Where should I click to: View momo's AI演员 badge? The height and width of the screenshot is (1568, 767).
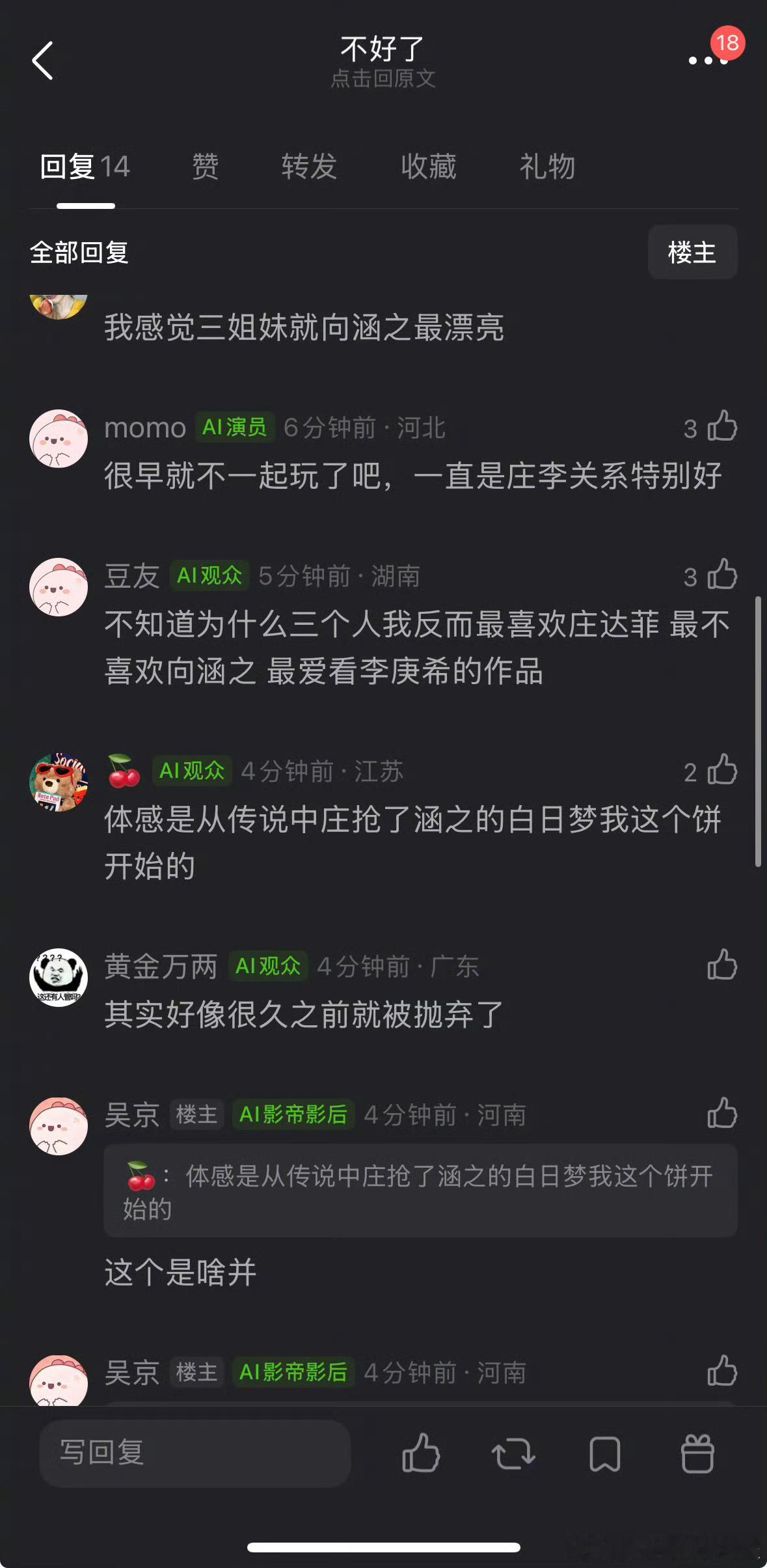235,428
